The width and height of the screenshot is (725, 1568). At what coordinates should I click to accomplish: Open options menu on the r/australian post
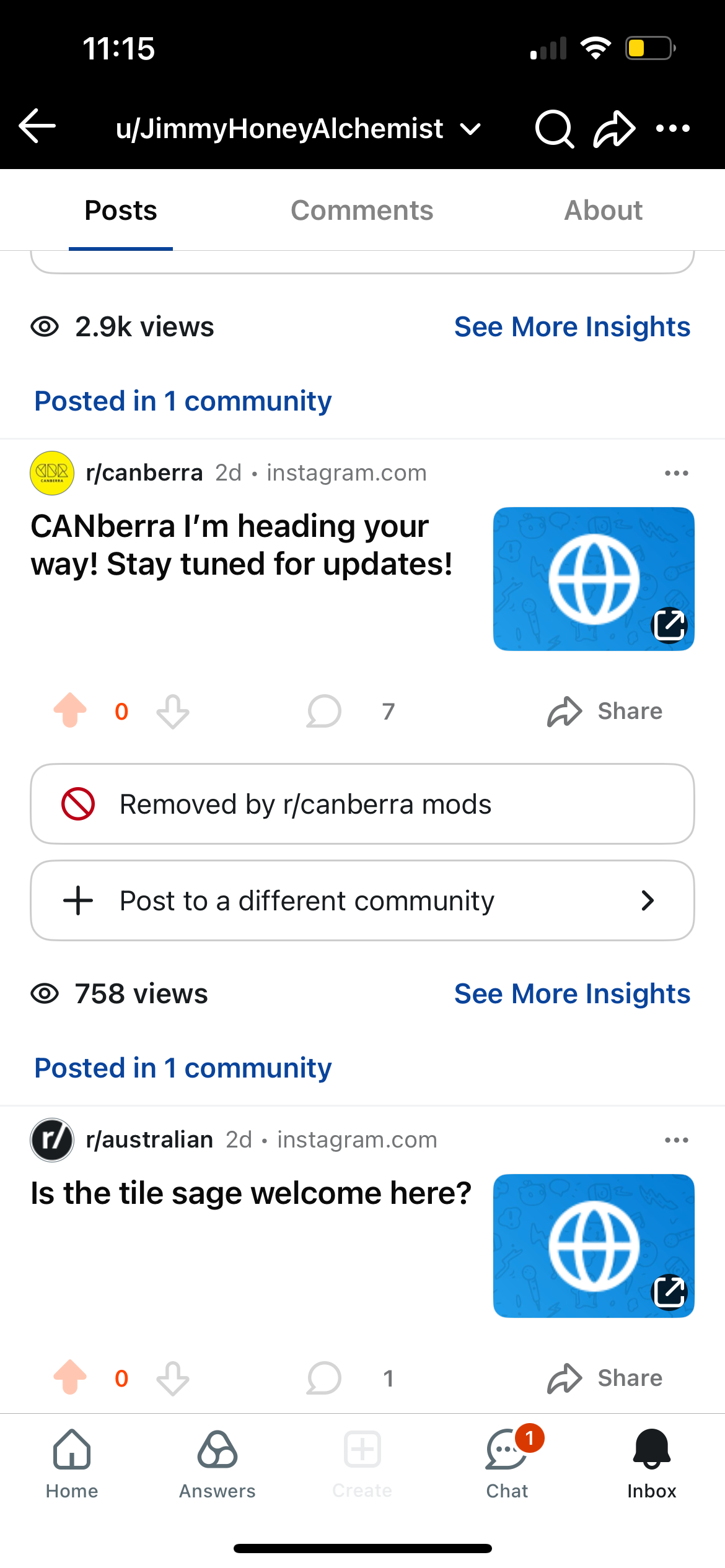(676, 1140)
